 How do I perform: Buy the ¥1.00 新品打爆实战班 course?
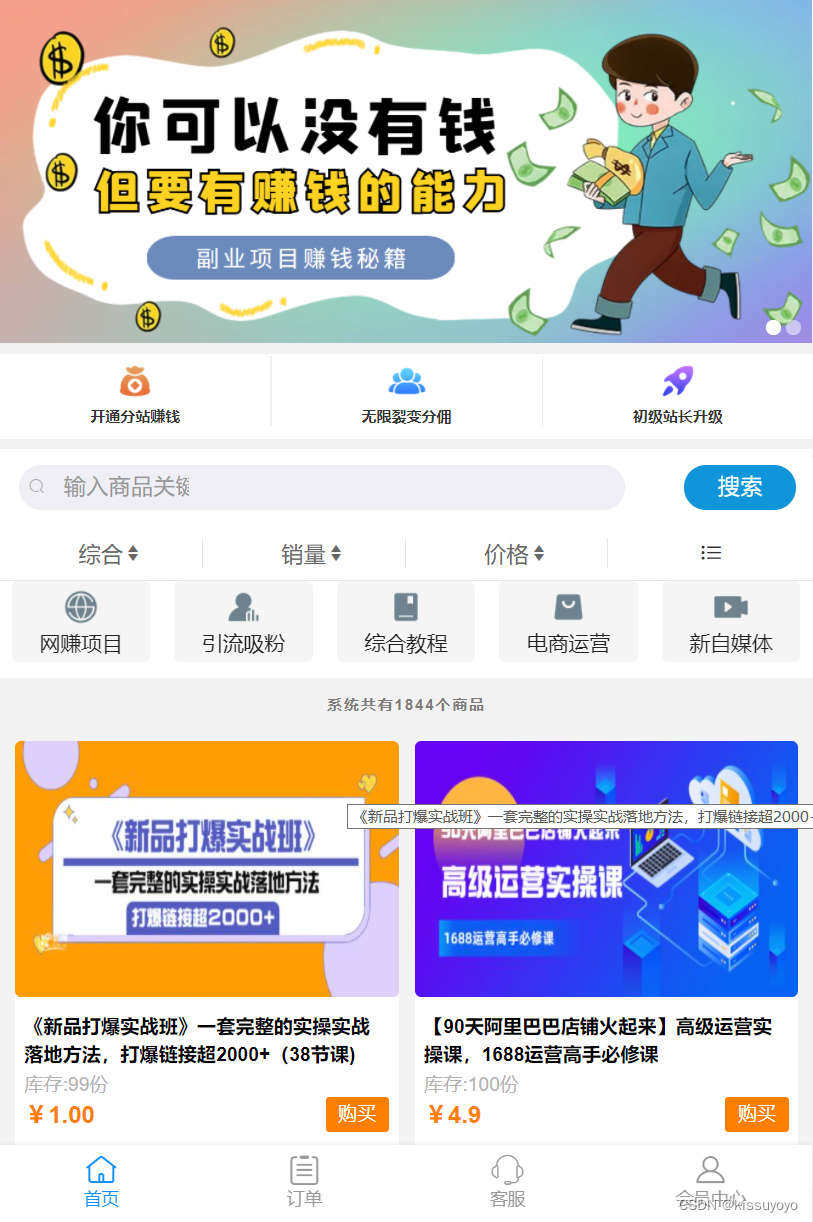click(x=357, y=1114)
